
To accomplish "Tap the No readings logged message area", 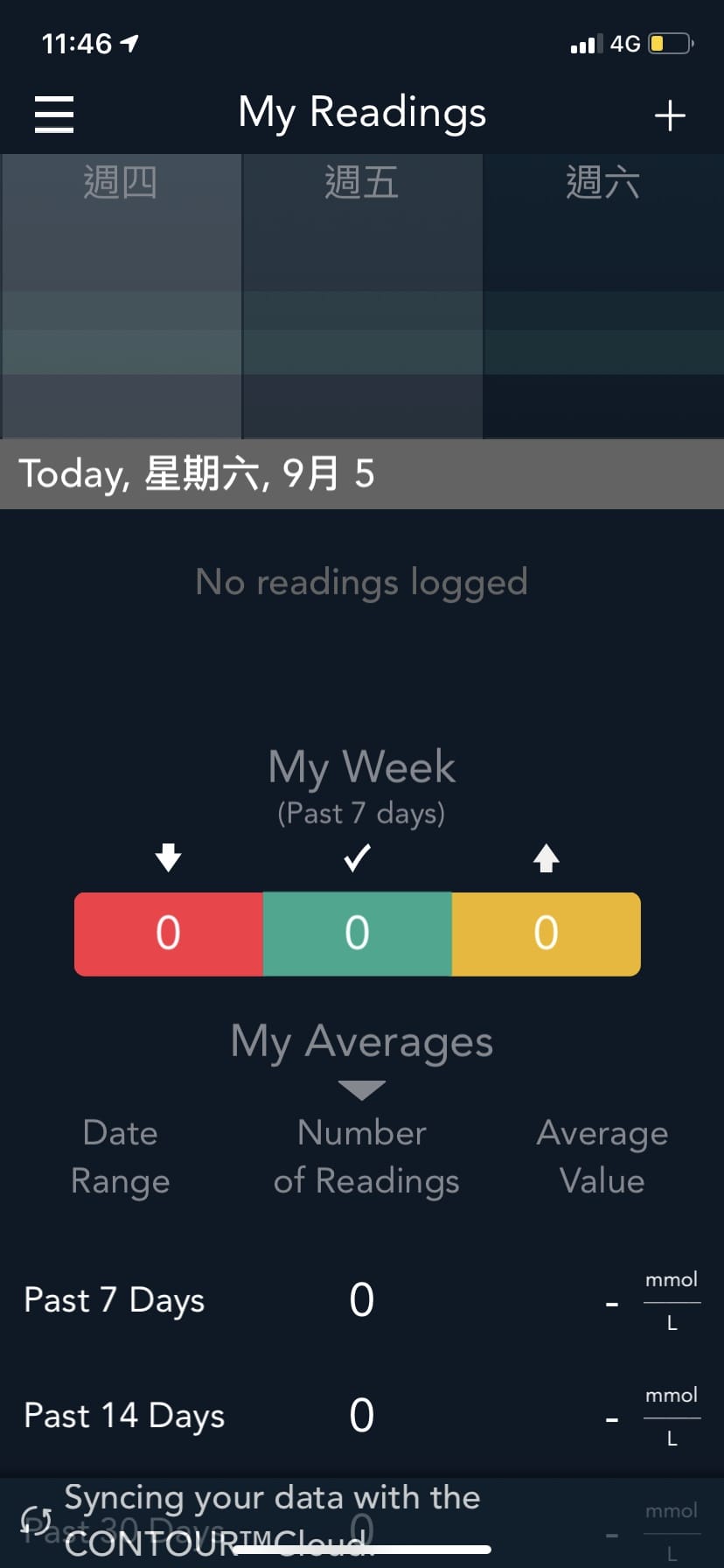I will coord(361,581).
